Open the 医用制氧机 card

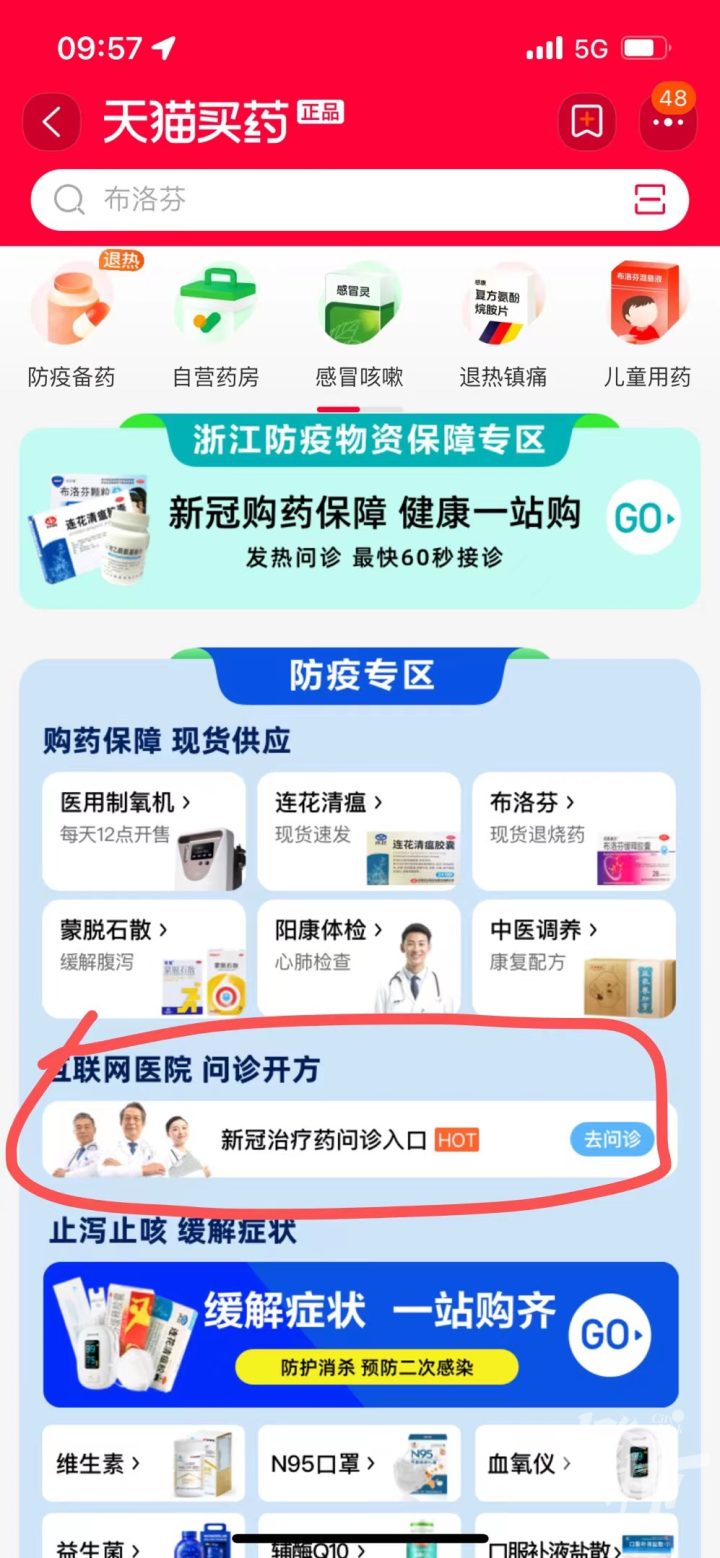tap(144, 830)
